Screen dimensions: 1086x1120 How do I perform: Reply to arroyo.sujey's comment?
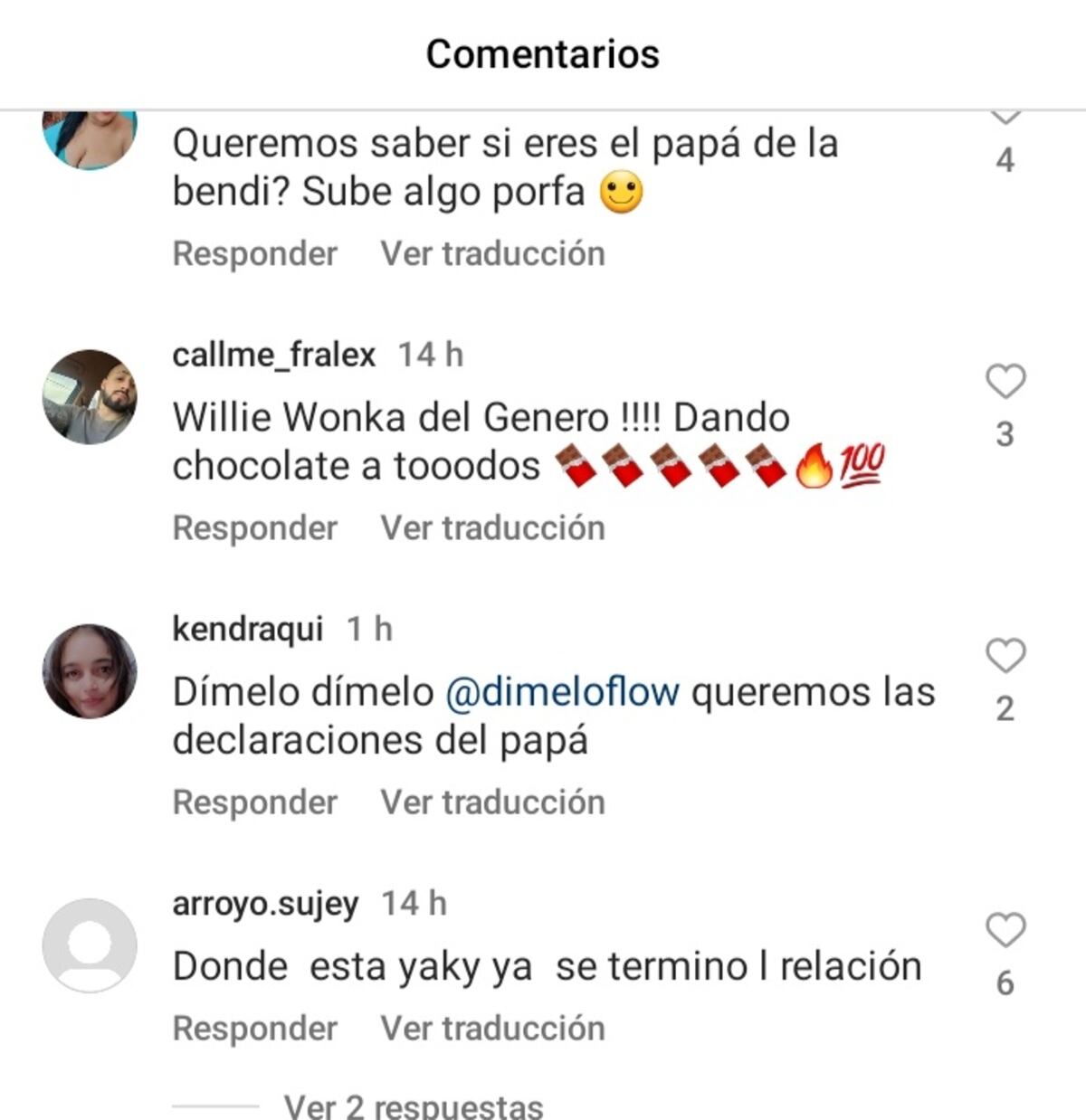point(254,1028)
